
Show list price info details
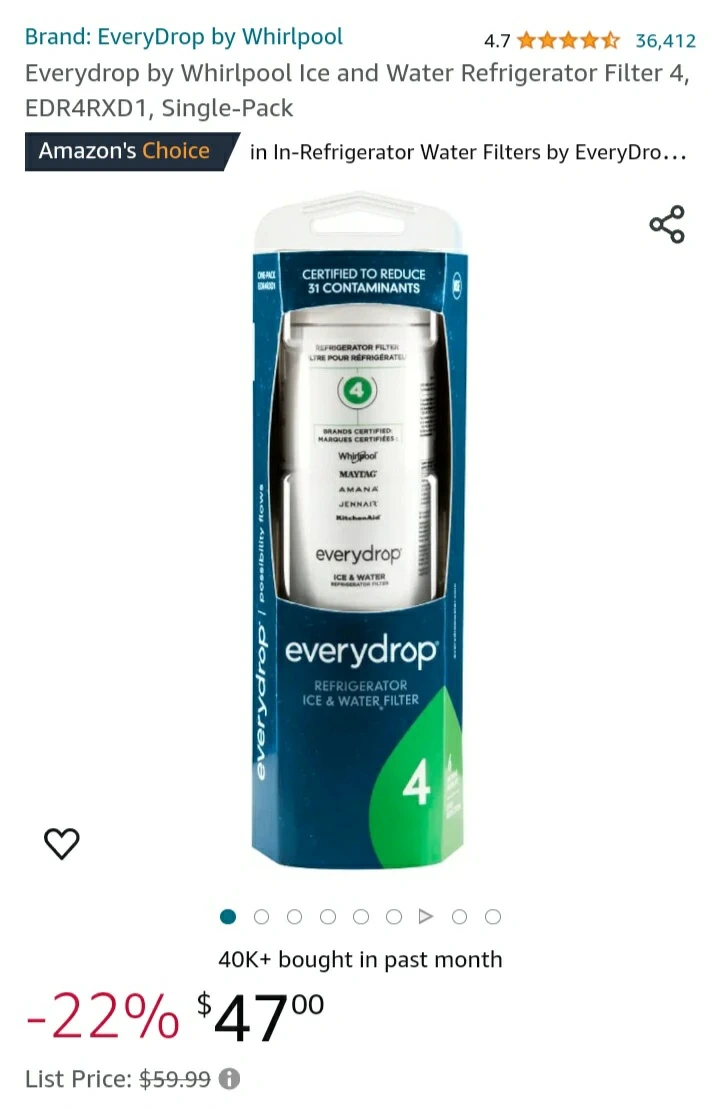point(230,1079)
